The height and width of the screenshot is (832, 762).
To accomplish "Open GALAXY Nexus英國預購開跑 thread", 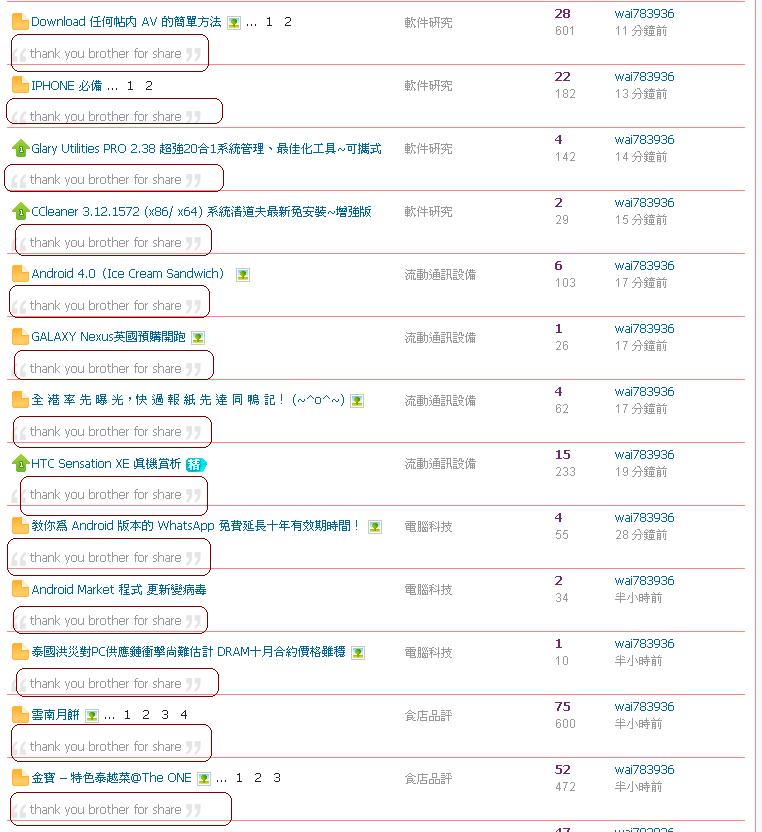I will point(108,337).
